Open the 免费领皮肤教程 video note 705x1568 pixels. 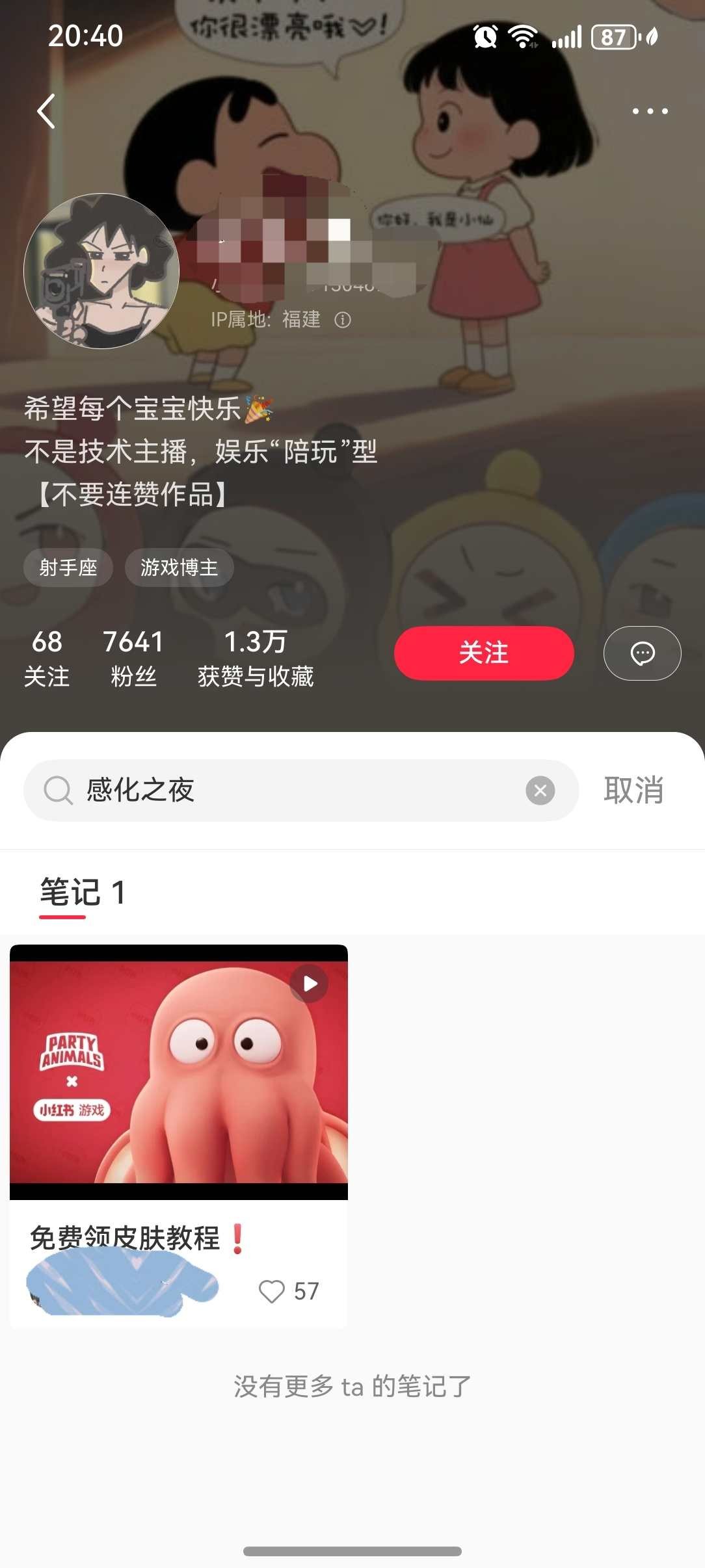179,1073
